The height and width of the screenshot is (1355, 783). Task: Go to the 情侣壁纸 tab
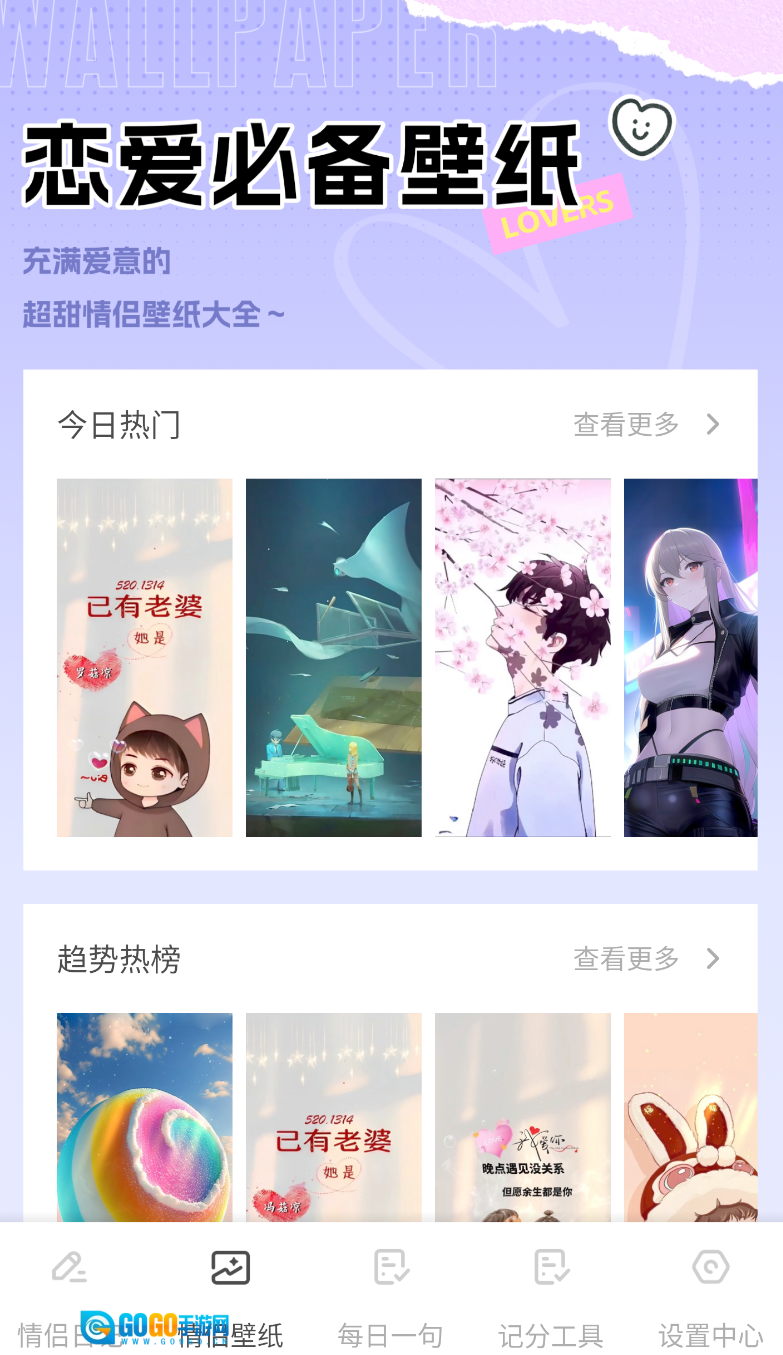point(231,1295)
